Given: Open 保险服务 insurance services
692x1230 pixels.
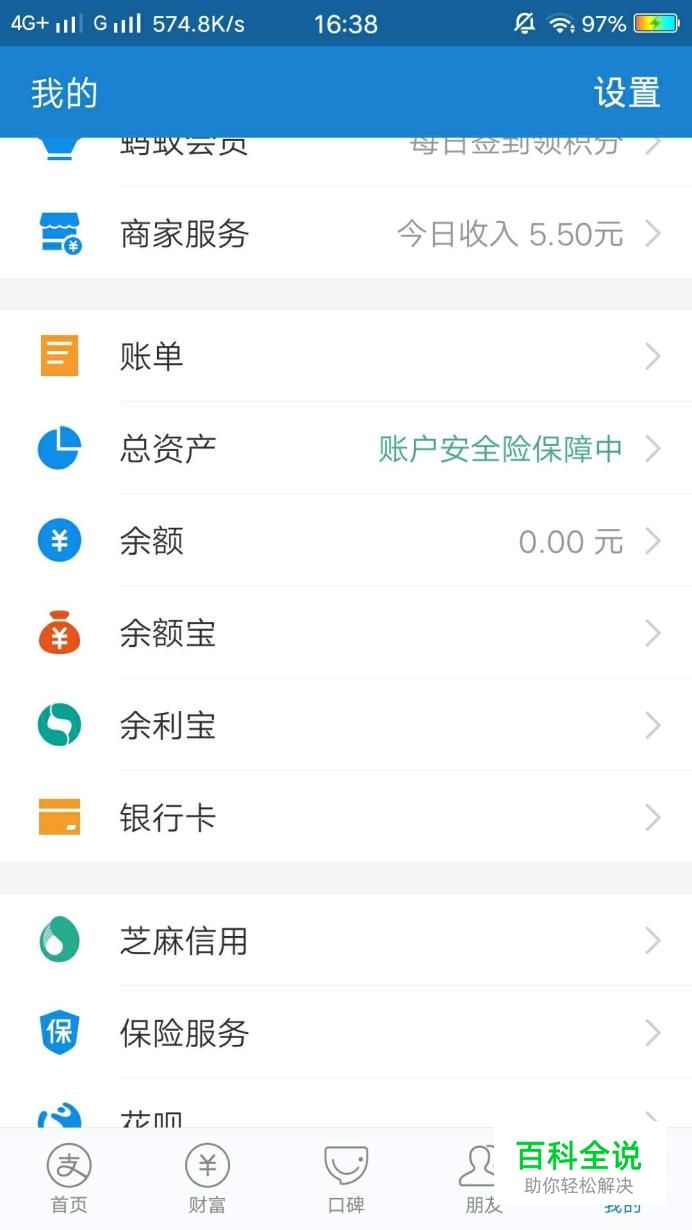Looking at the screenshot, I should 346,1032.
